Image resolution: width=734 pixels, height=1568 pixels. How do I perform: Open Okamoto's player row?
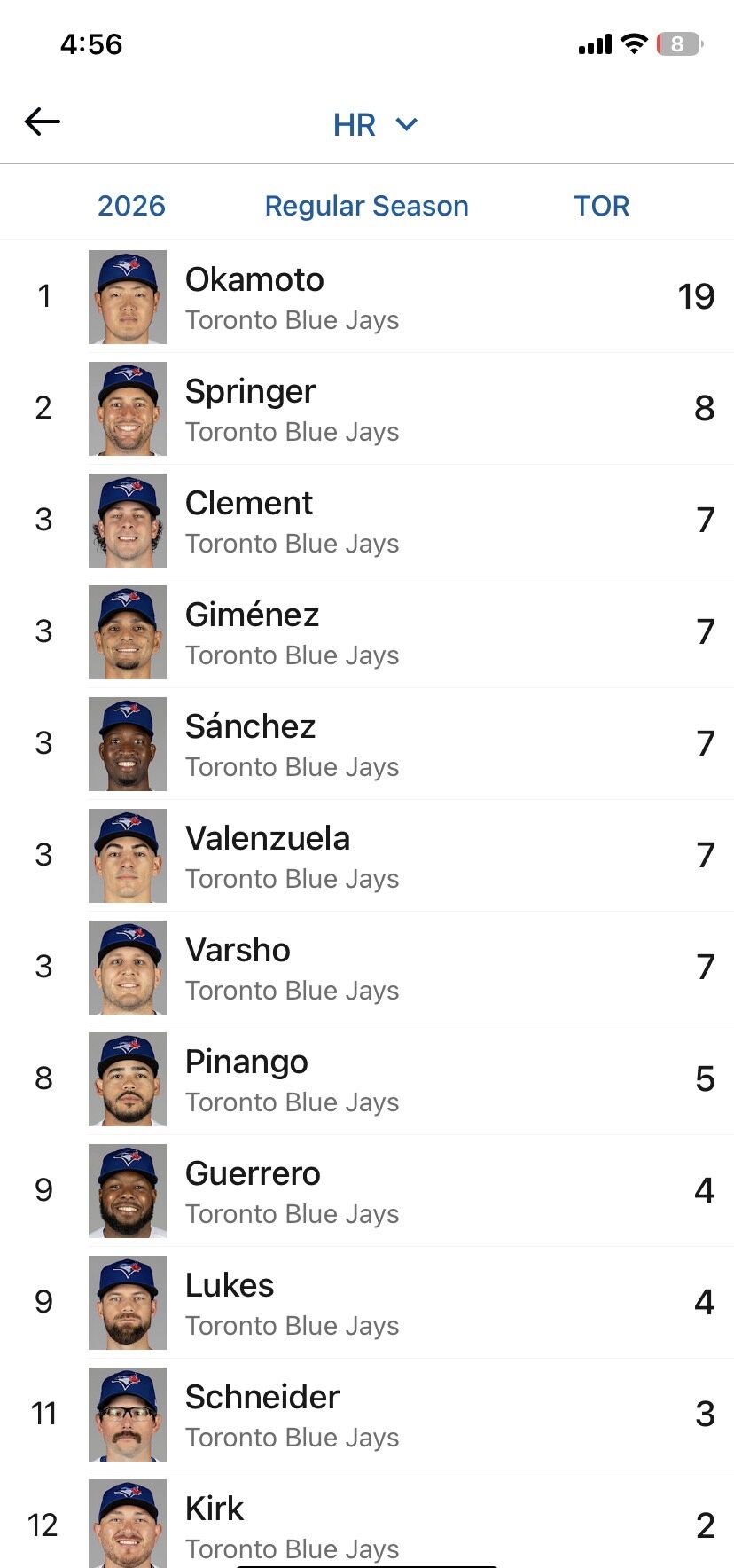367,297
